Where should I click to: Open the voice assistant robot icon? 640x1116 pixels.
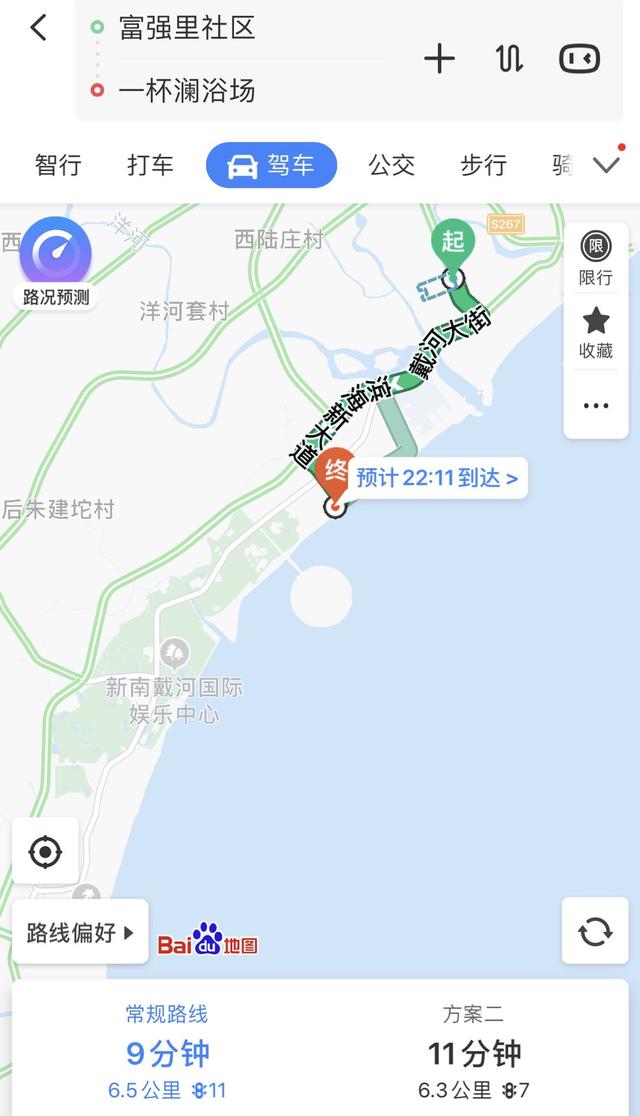coord(579,58)
